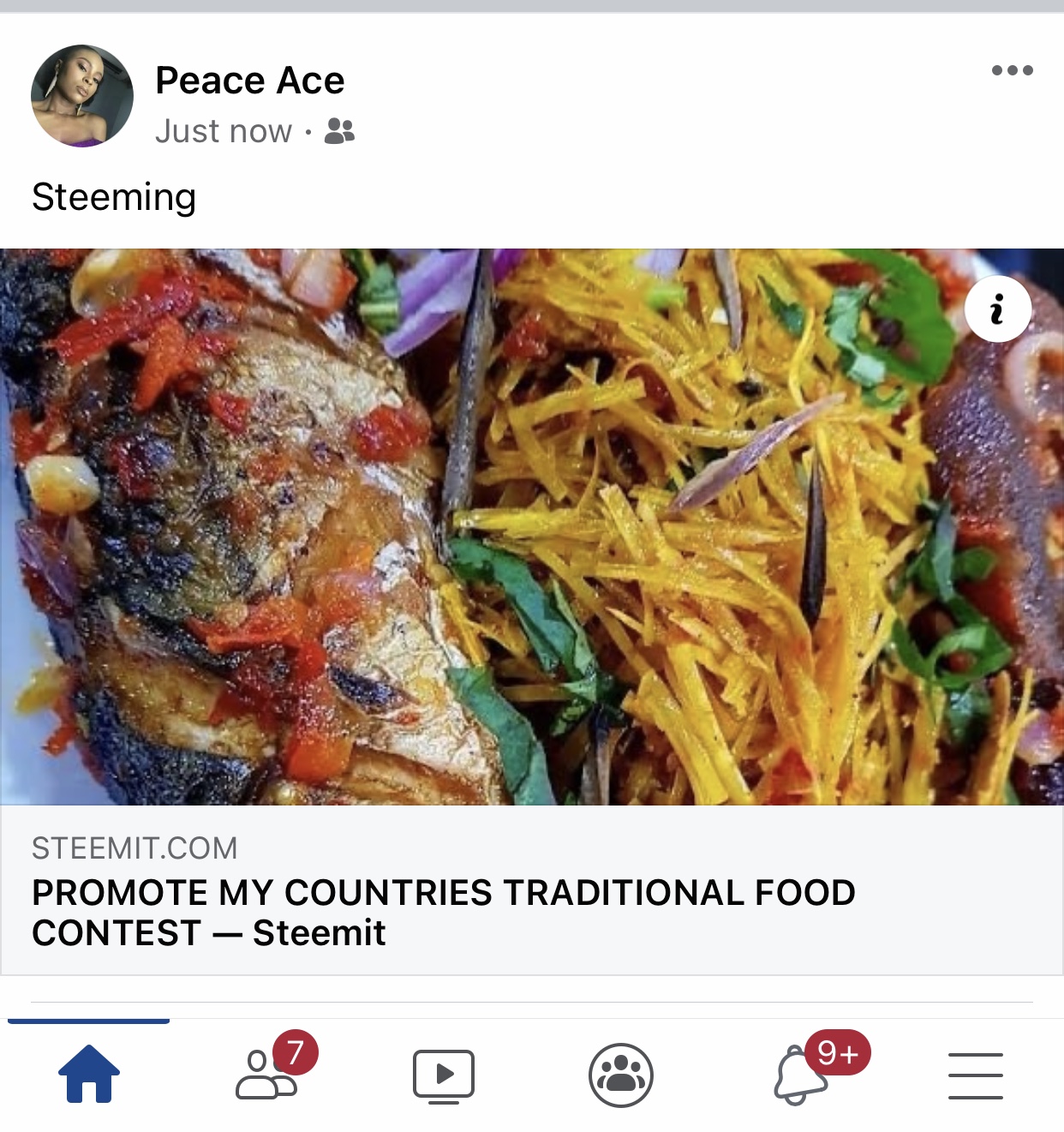Open the post options three-dot menu
The height and width of the screenshot is (1132, 1064).
click(1012, 70)
